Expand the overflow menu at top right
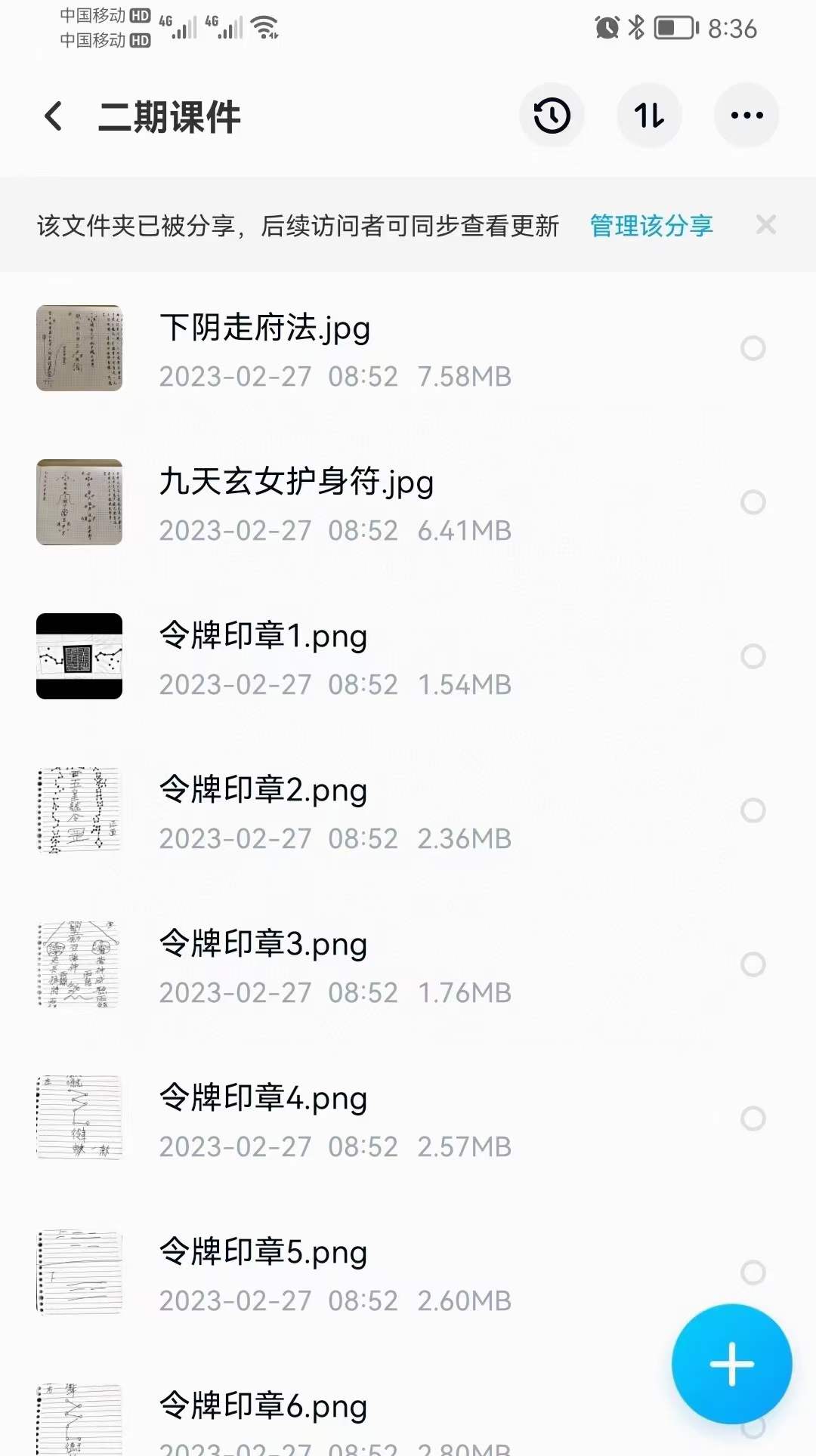 [746, 116]
